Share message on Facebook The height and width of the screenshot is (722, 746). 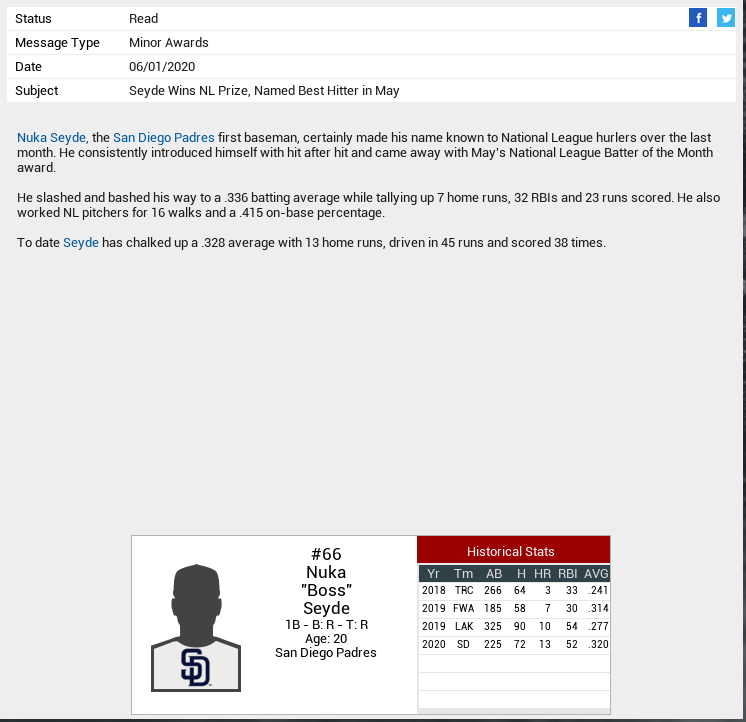pyautogui.click(x=698, y=18)
